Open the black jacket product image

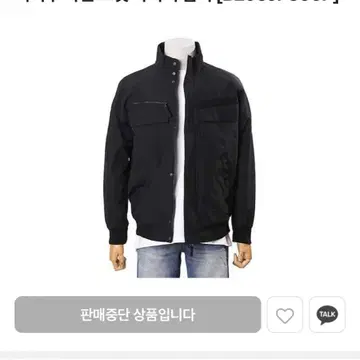pos(179,158)
